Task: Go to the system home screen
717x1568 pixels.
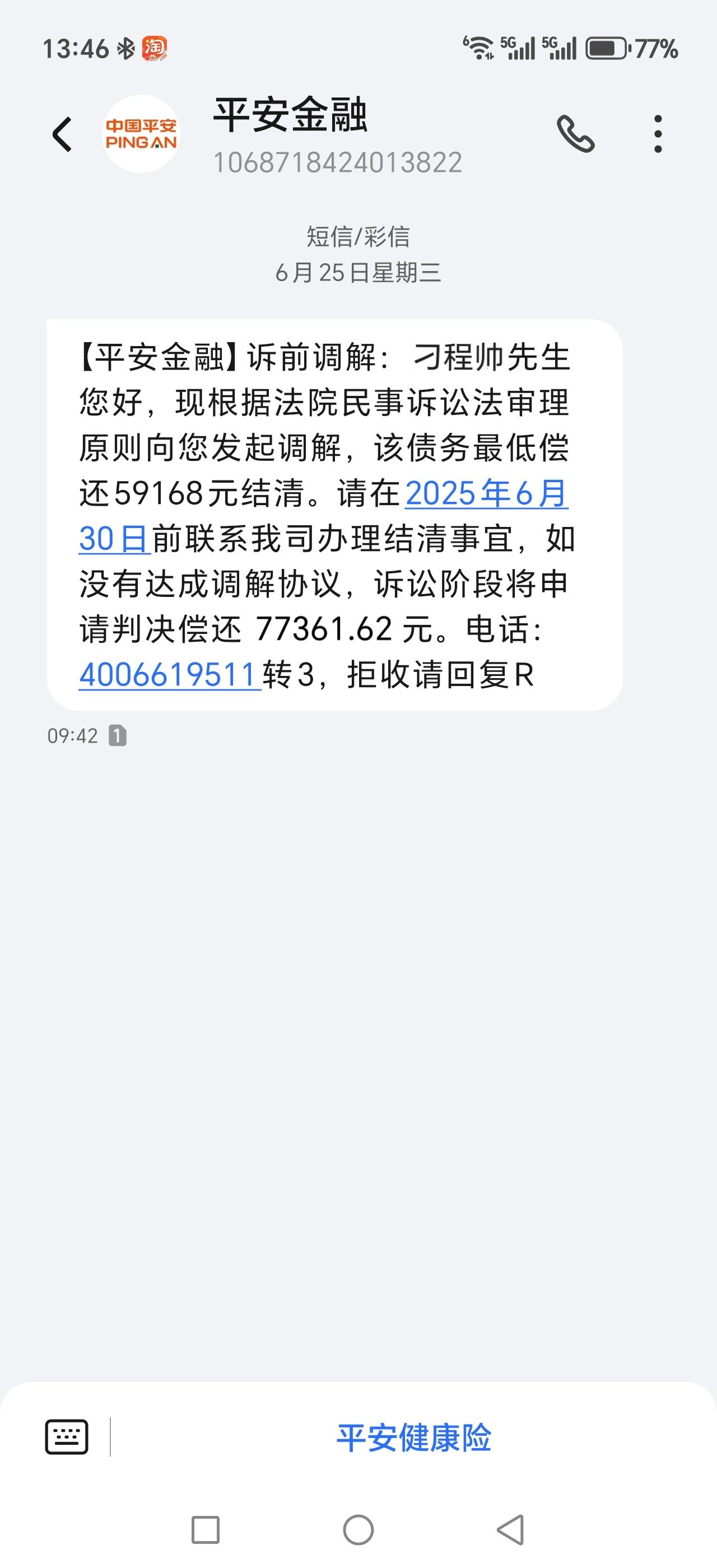Action: click(358, 1530)
